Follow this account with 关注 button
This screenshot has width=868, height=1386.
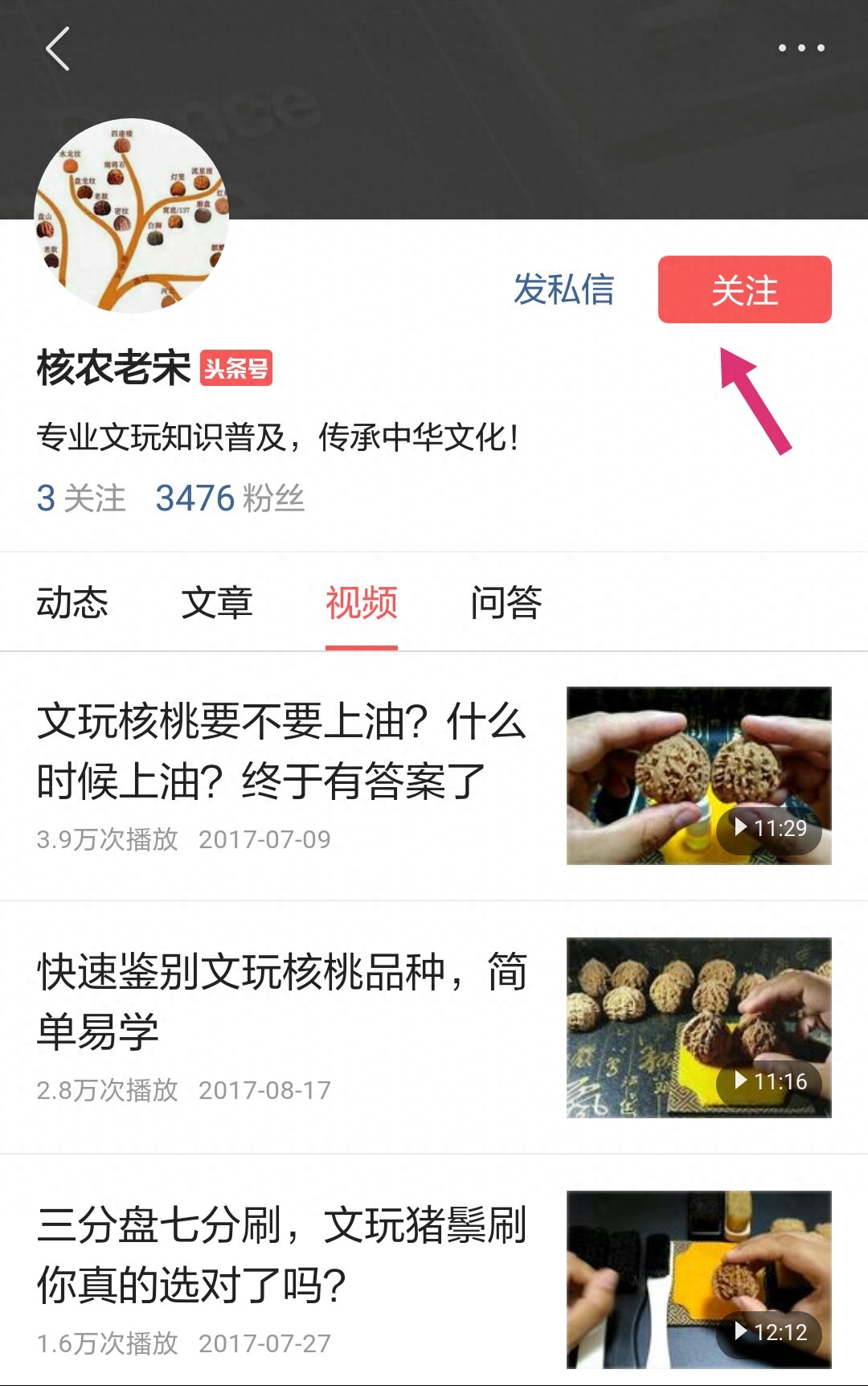(x=744, y=289)
